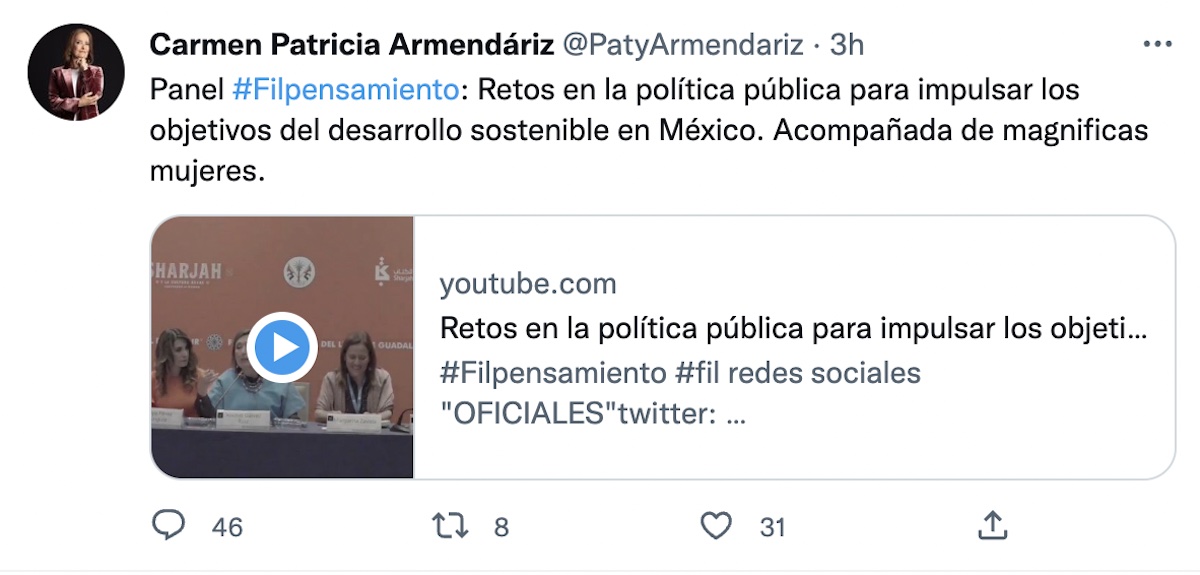This screenshot has height=575, width=1200.
Task: Open the tweet's three-dot overflow menu
Action: click(x=1157, y=45)
